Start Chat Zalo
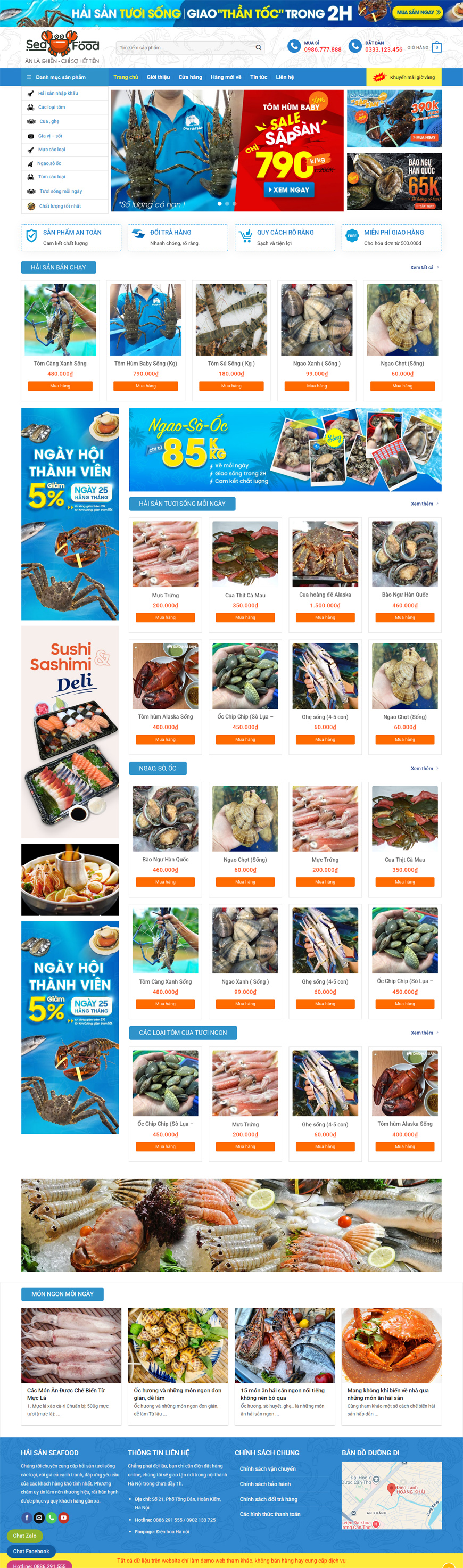Screen dimensions: 463x1568 (x=25, y=1536)
